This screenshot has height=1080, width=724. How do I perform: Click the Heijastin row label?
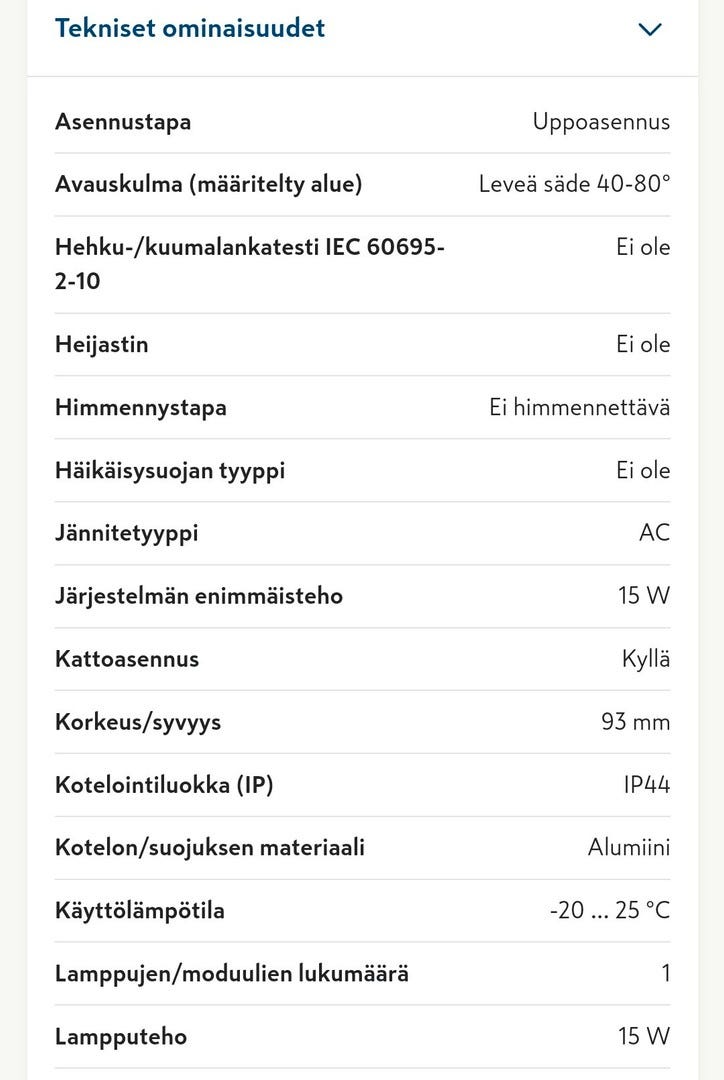pyautogui.click(x=102, y=344)
